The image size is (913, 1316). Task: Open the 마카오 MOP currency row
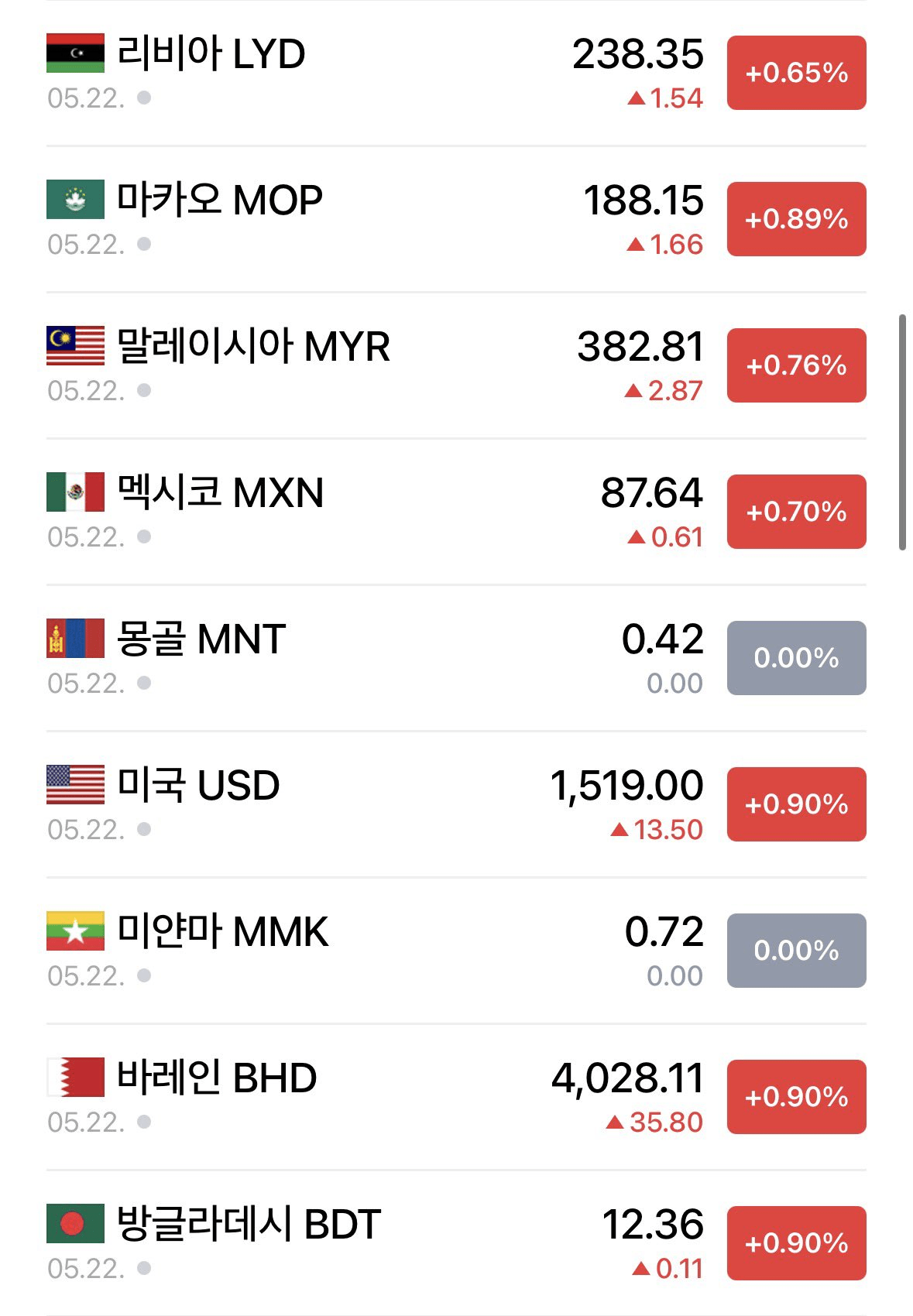[456, 219]
